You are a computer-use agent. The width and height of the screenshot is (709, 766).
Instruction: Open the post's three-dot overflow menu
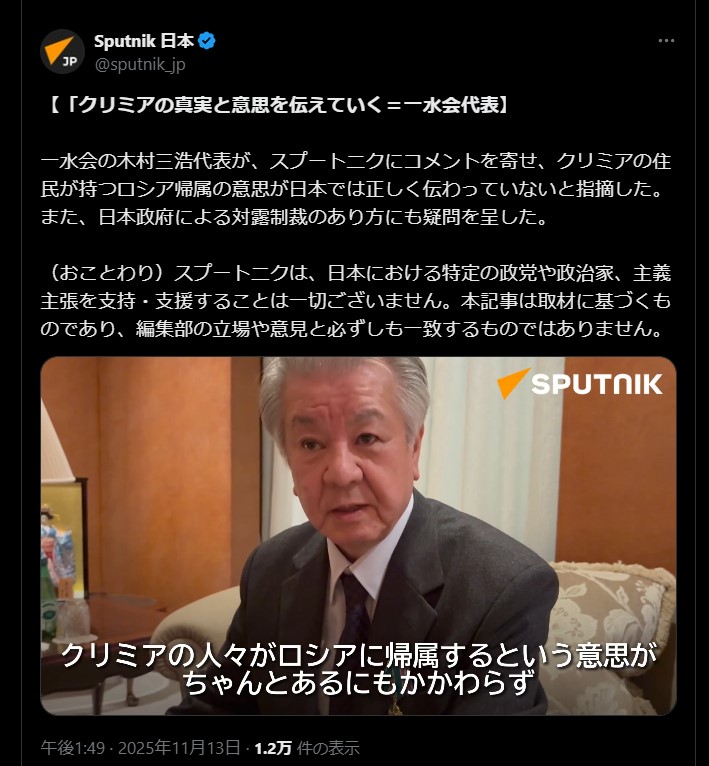(666, 41)
